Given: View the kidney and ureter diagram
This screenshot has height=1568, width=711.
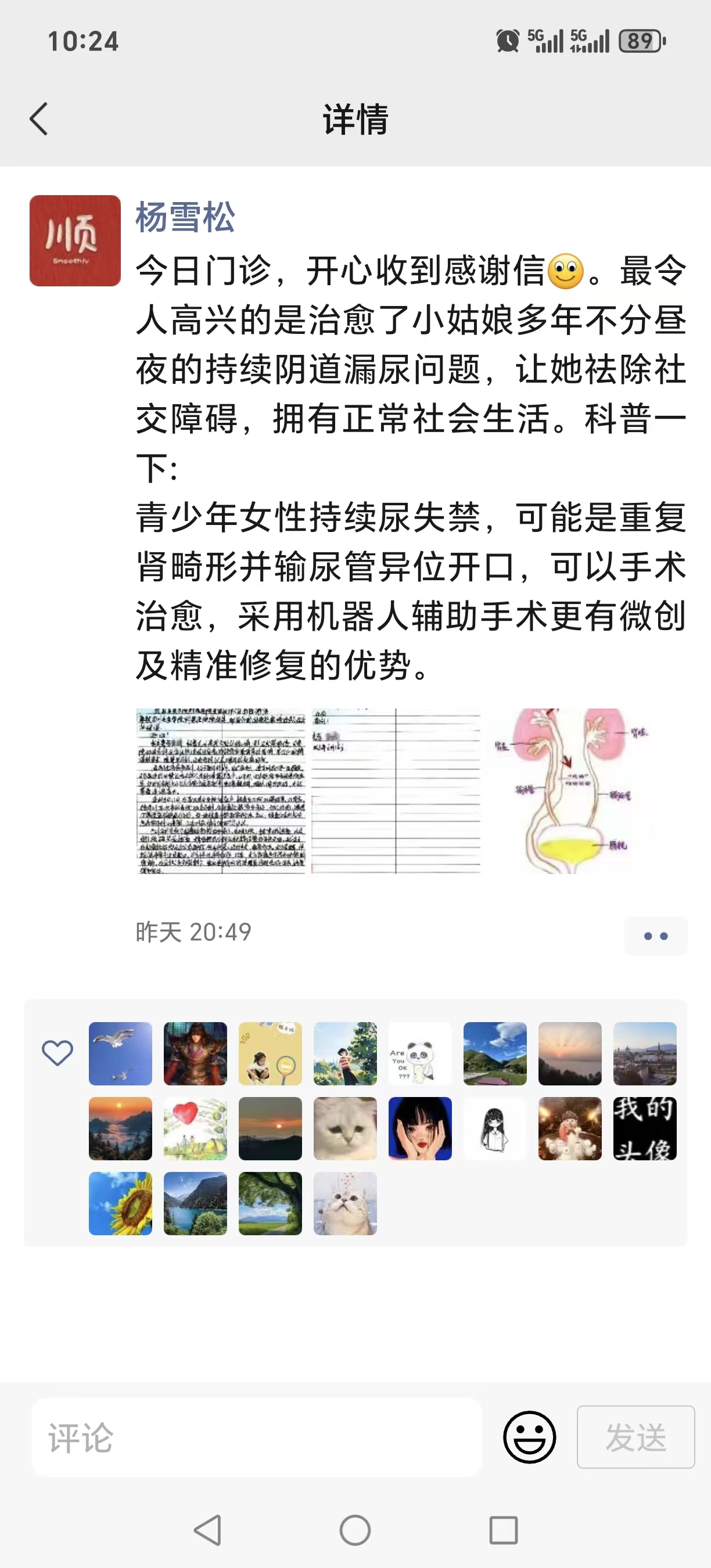Looking at the screenshot, I should tap(571, 791).
